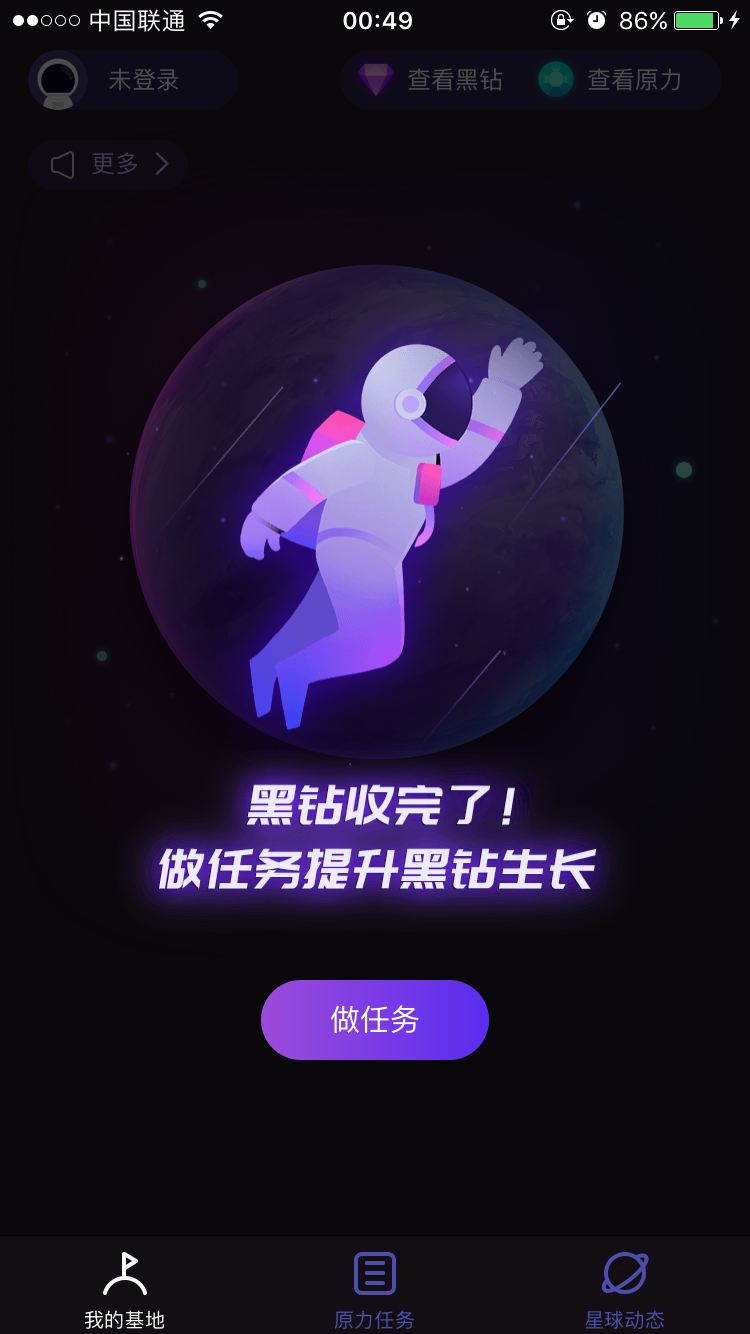Switch to the 我的基地 tab
Screen dimensions: 750x1334
pos(125,1290)
